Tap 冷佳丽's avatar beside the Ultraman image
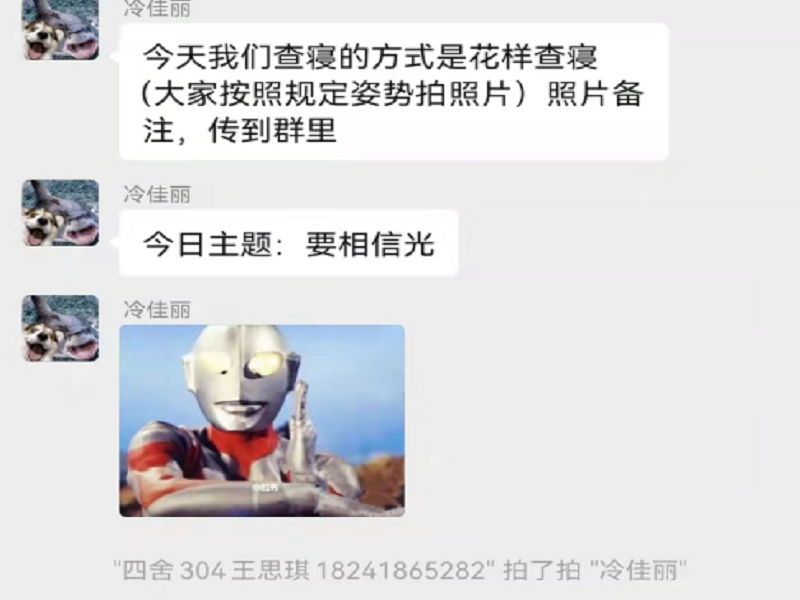 [60, 328]
